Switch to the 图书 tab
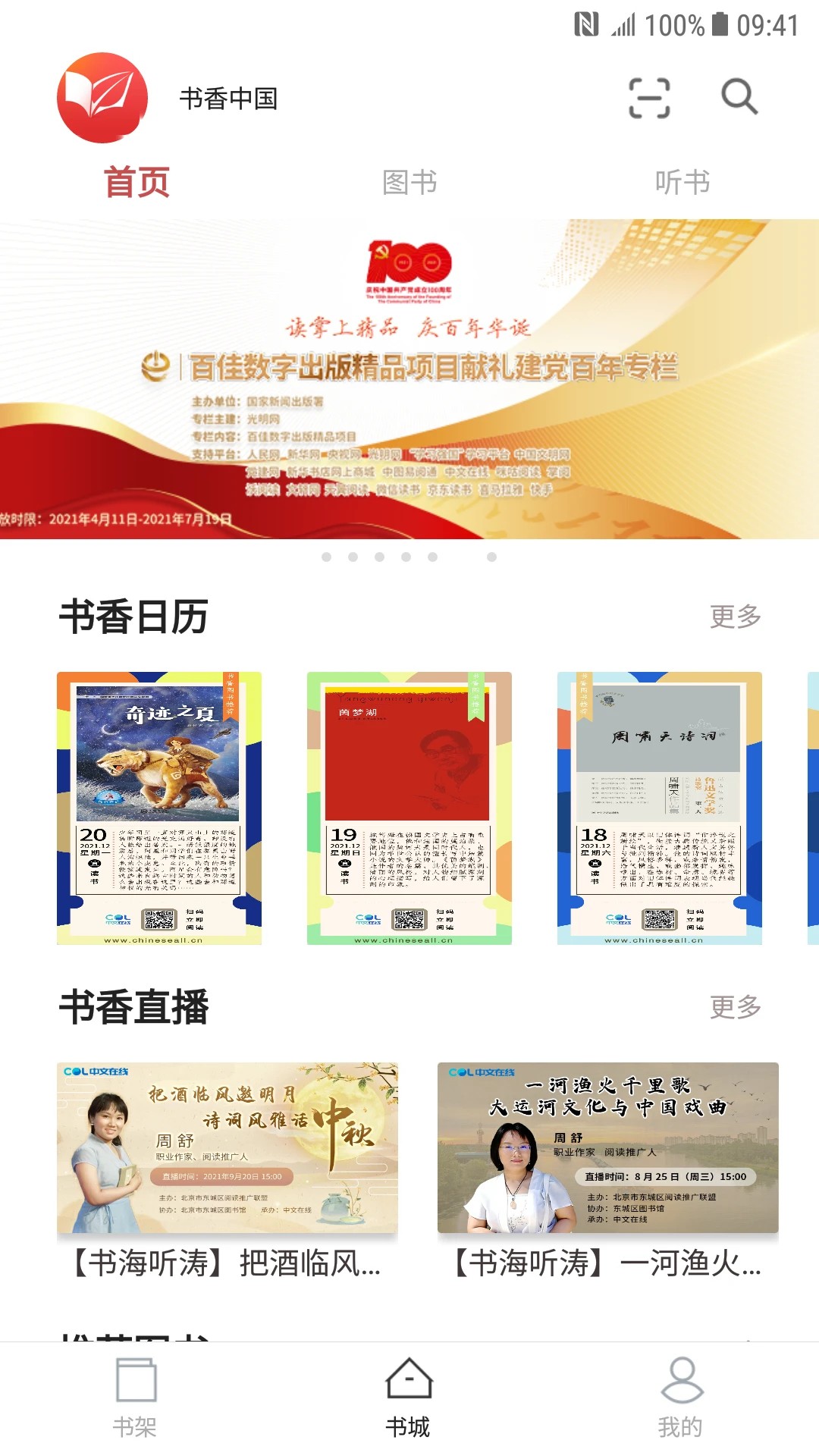This screenshot has height=1456, width=819. [409, 180]
